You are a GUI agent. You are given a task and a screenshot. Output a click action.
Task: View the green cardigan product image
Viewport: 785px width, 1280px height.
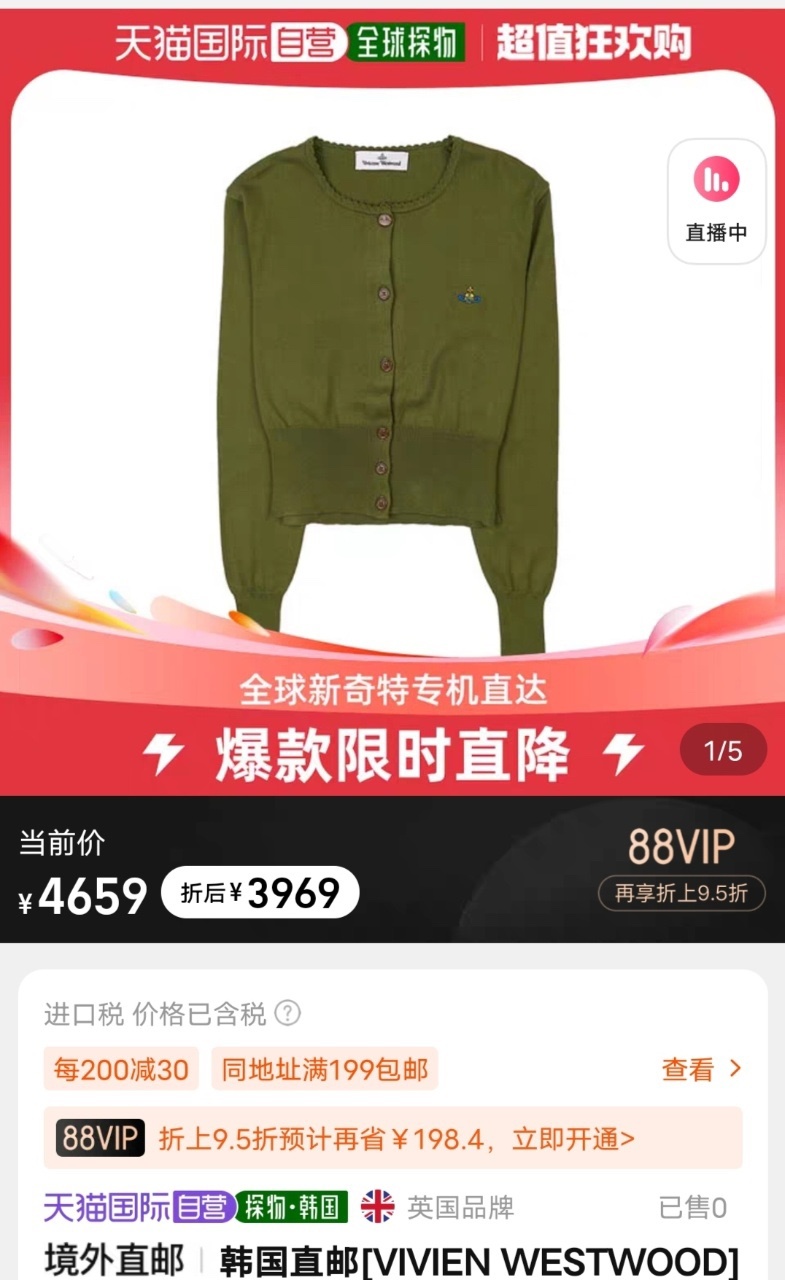pos(390,390)
